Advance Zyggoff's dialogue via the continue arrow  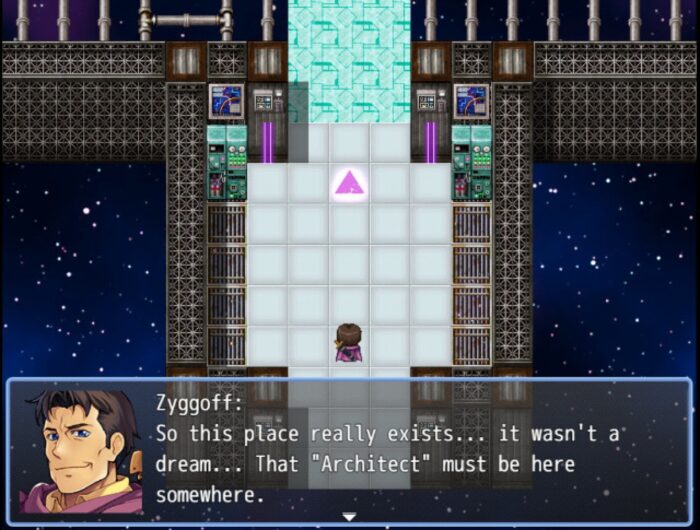(x=349, y=517)
